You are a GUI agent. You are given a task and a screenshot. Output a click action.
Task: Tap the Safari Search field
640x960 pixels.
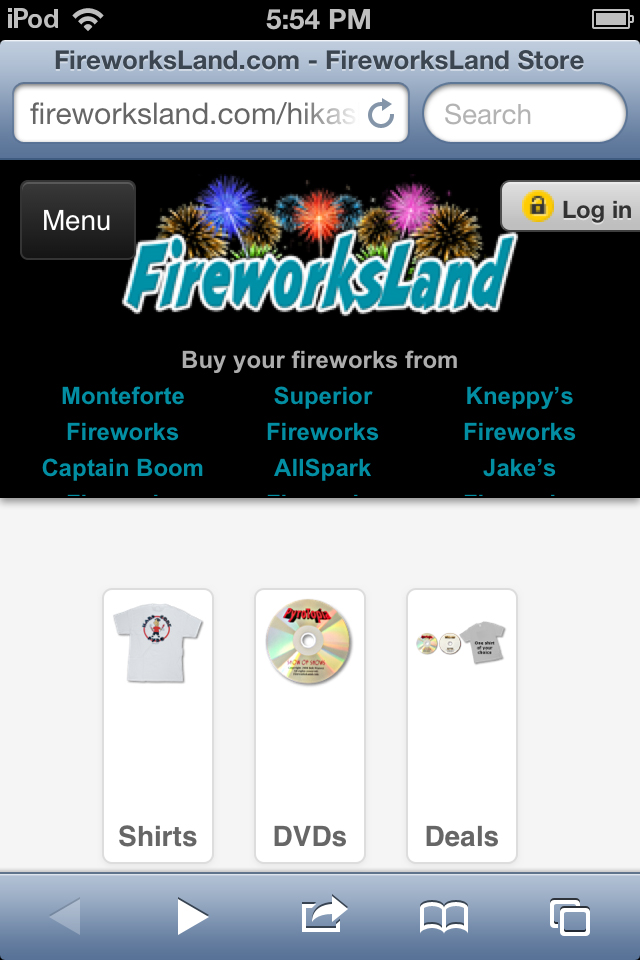point(524,114)
